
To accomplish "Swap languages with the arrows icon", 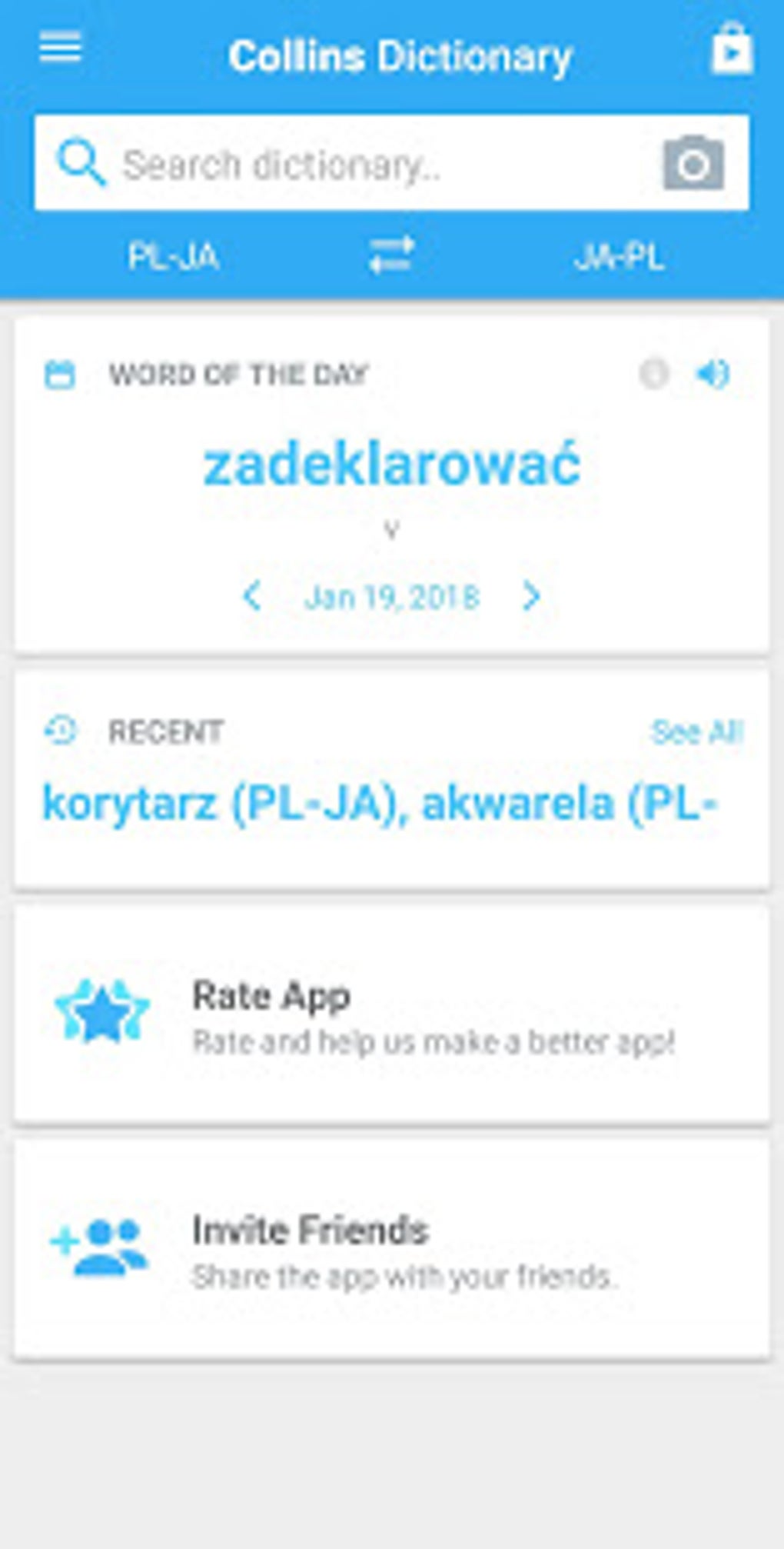I will 391,255.
